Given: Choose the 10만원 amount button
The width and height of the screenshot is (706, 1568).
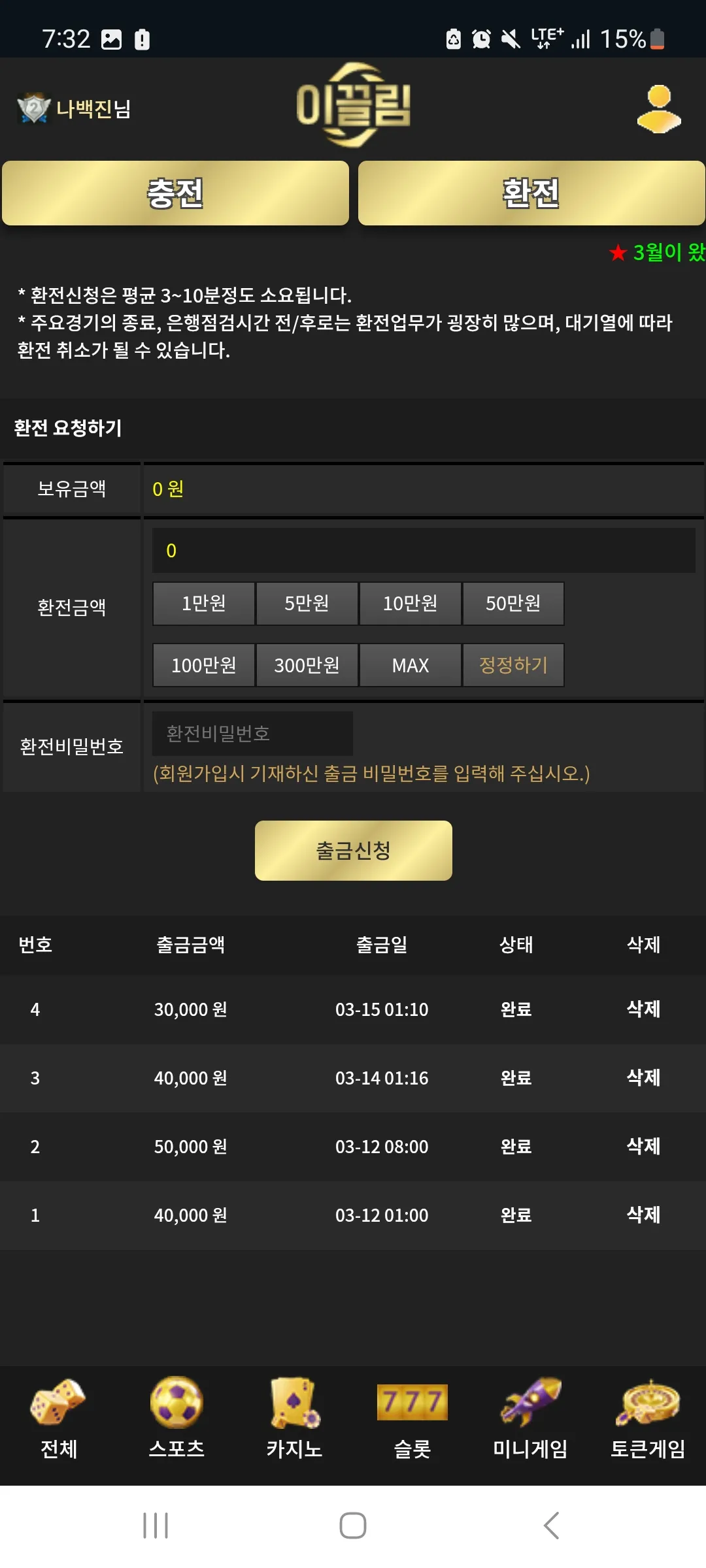Looking at the screenshot, I should coord(410,604).
